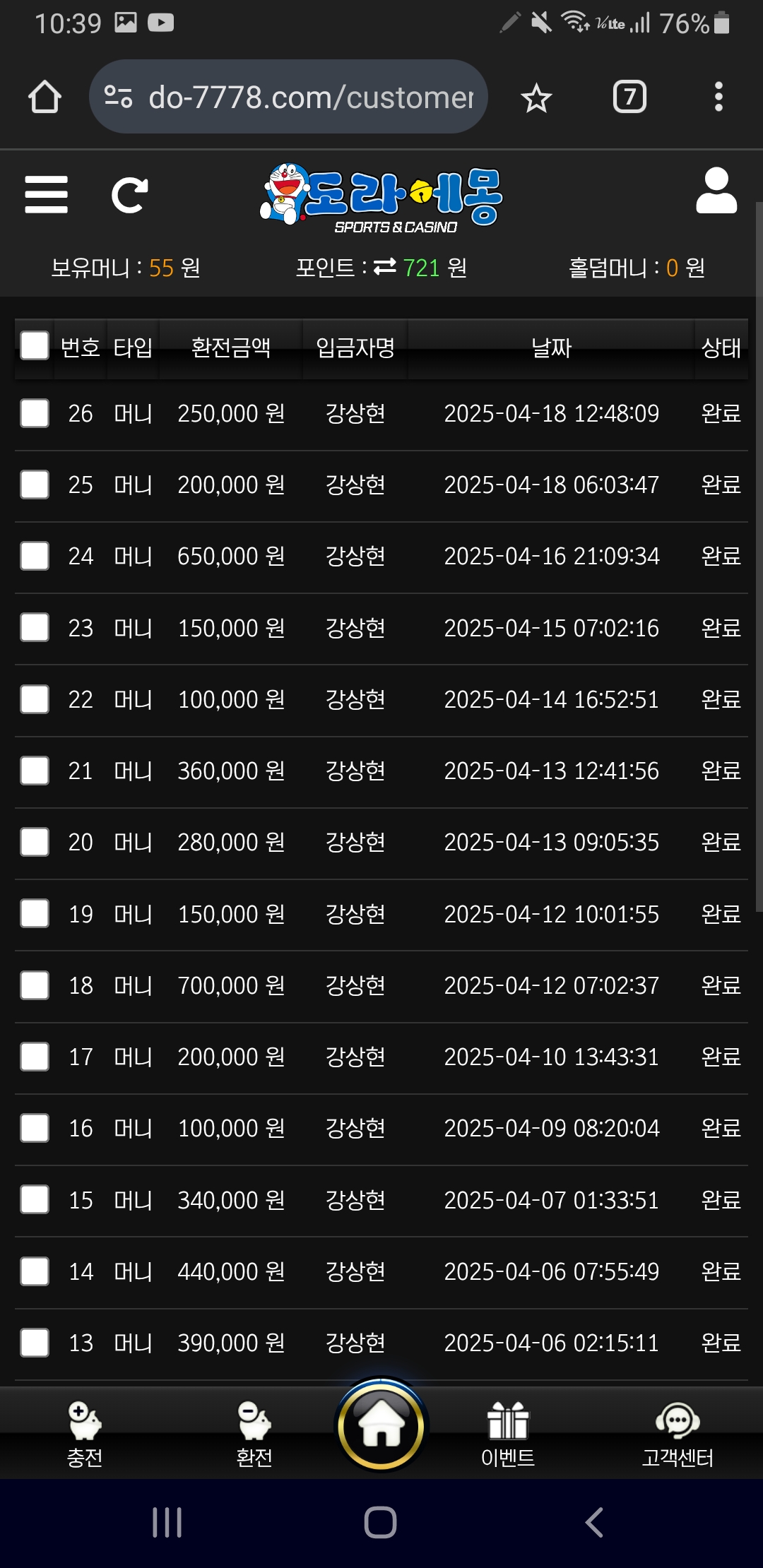Open the 고객센터 customer center tab

point(678,1435)
